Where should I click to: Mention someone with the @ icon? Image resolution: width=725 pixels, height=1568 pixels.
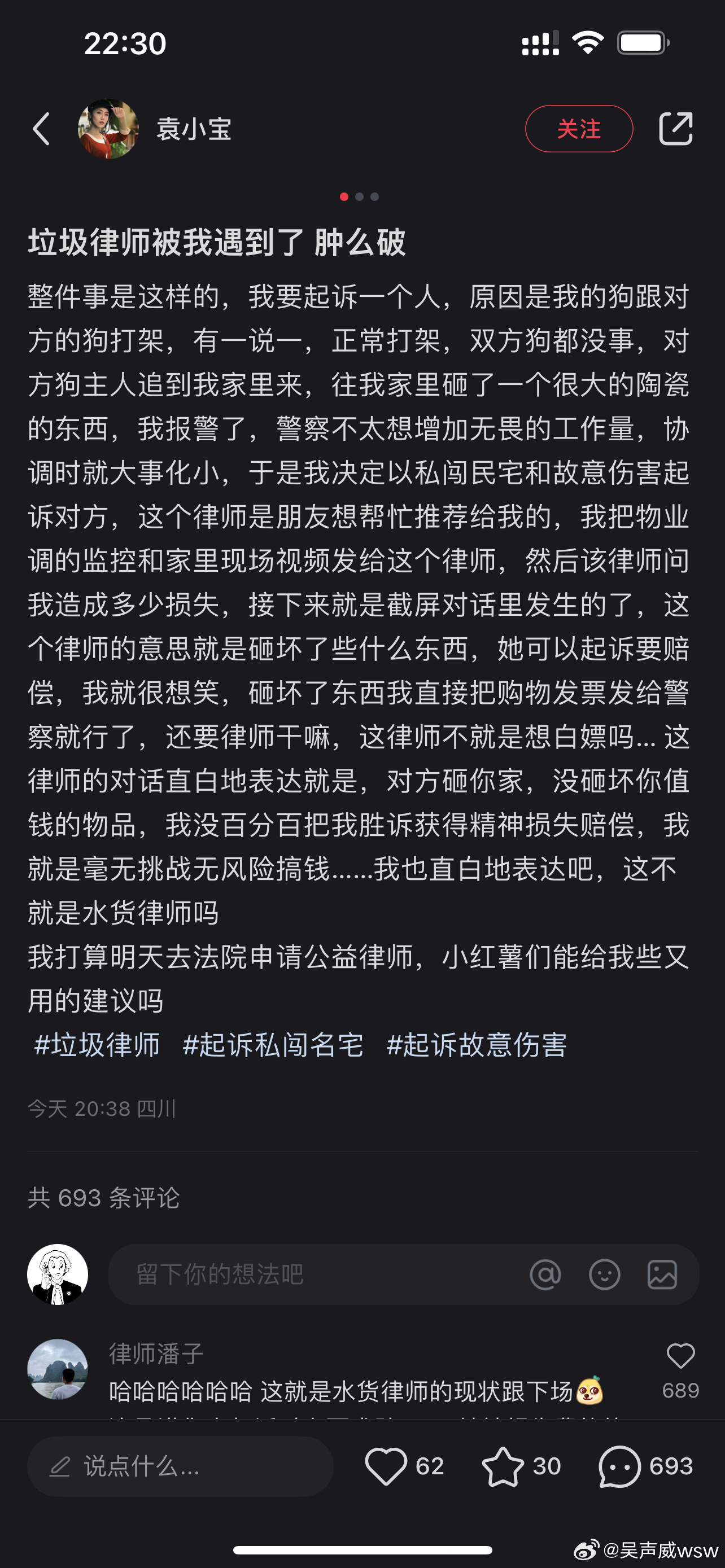click(x=545, y=1274)
